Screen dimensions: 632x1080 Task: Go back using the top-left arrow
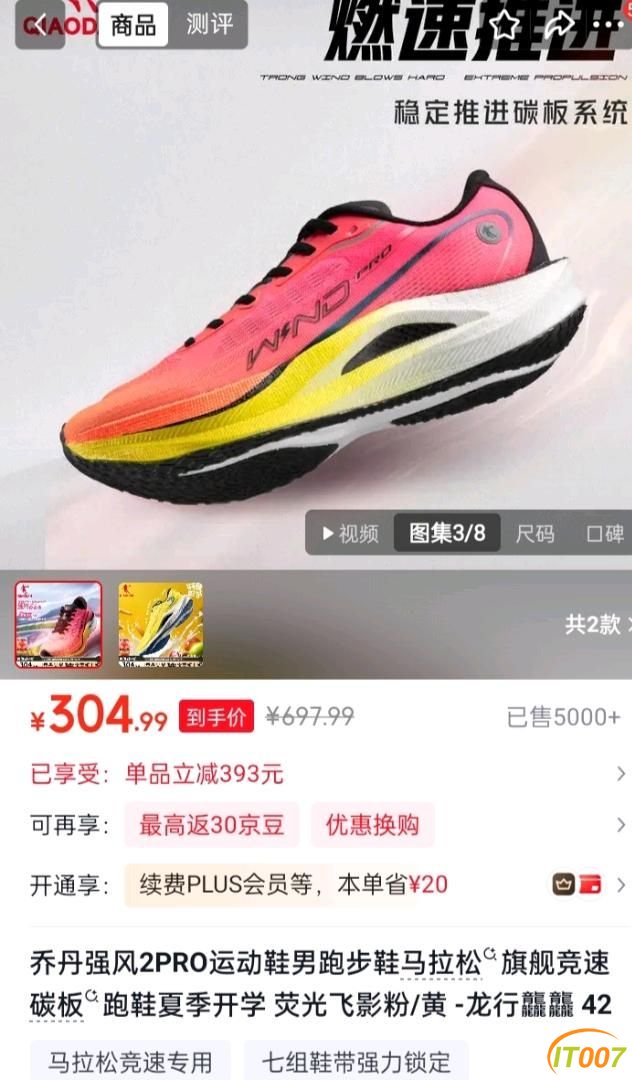point(40,25)
